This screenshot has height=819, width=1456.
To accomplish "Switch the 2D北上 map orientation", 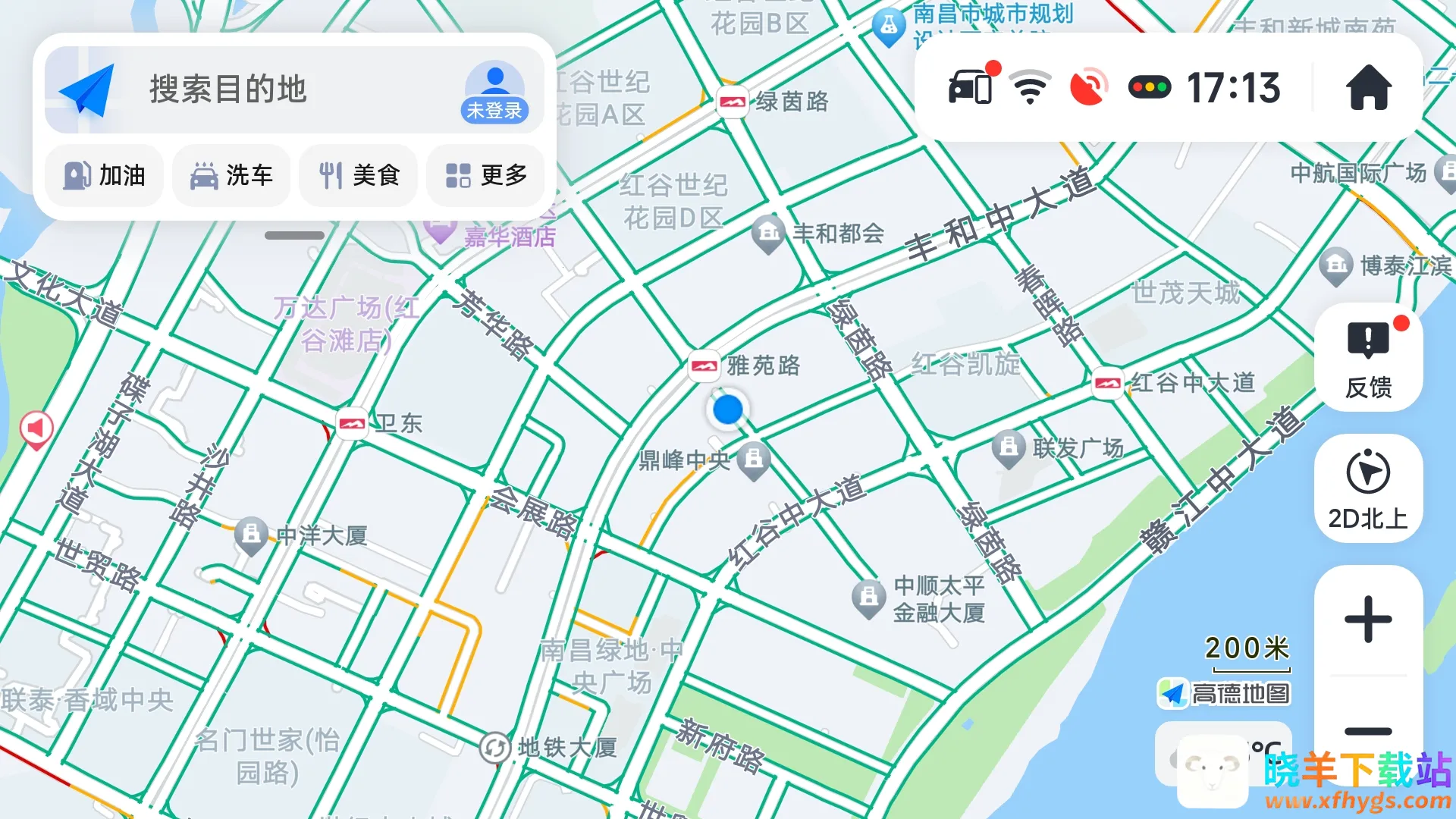I will pos(1368,488).
